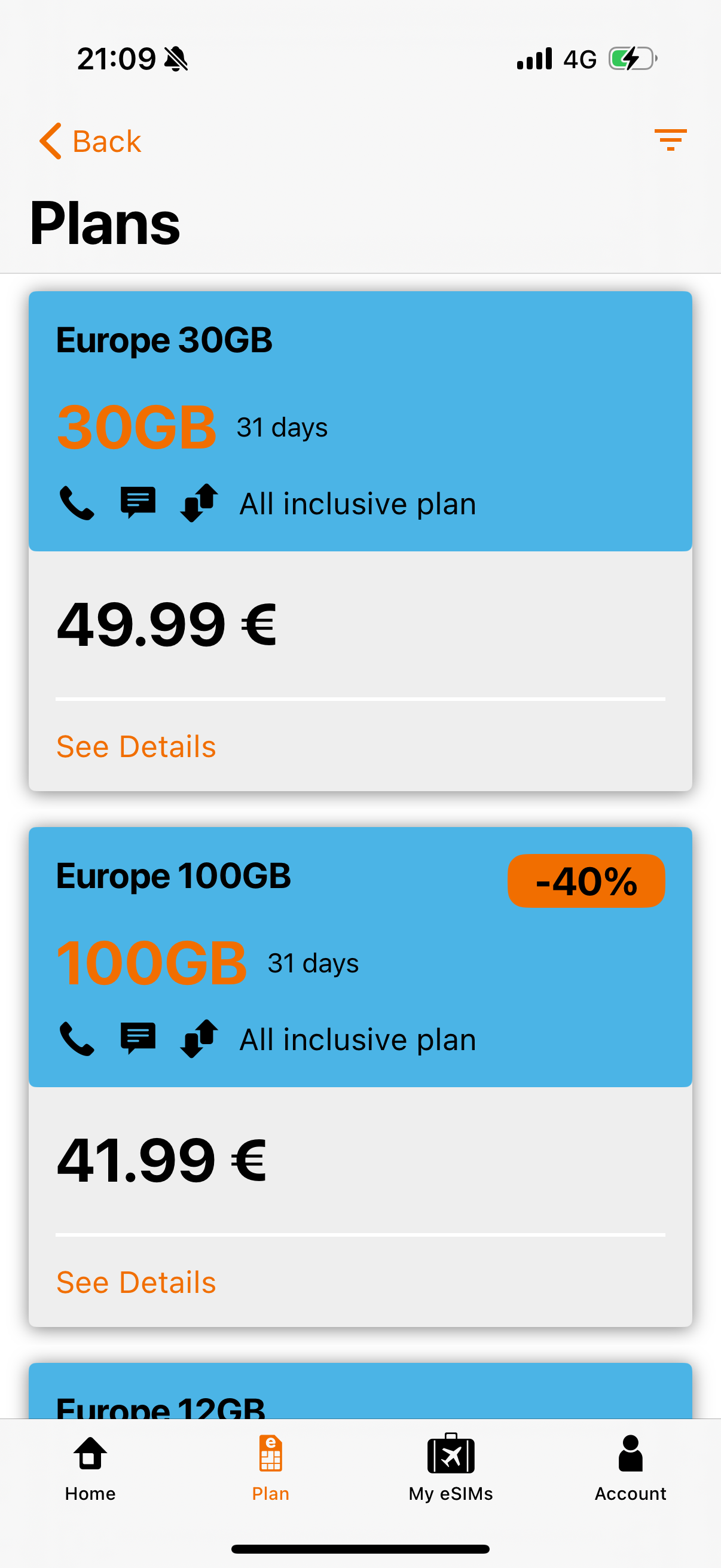The image size is (721, 1568).
Task: Select the Plan tab
Action: click(270, 1469)
